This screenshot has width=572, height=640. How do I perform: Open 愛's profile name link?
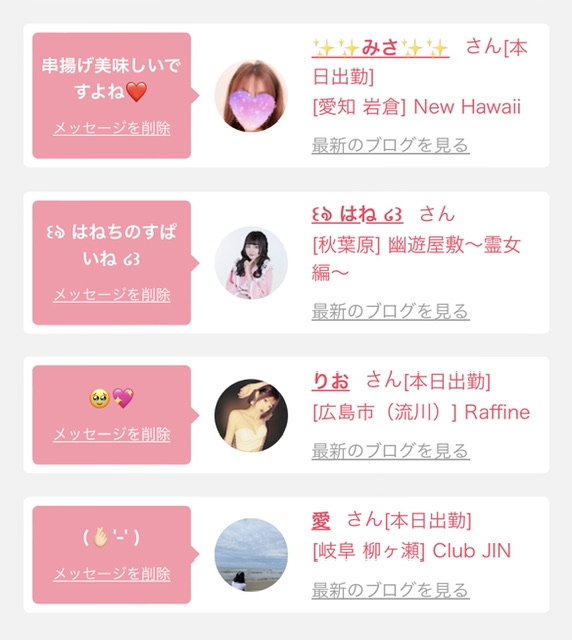coord(321,521)
